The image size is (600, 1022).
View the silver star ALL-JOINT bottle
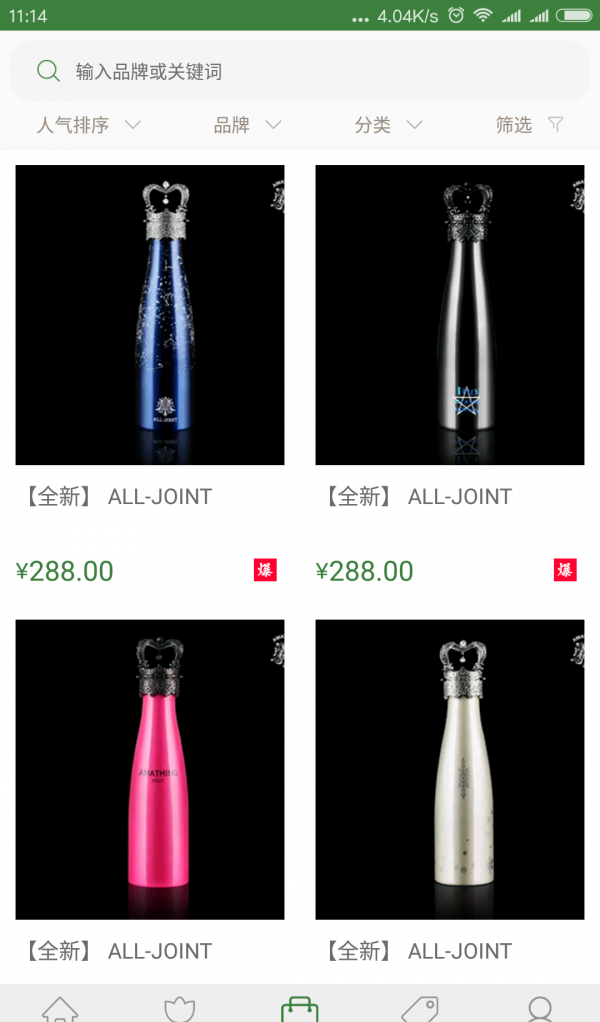pos(450,315)
